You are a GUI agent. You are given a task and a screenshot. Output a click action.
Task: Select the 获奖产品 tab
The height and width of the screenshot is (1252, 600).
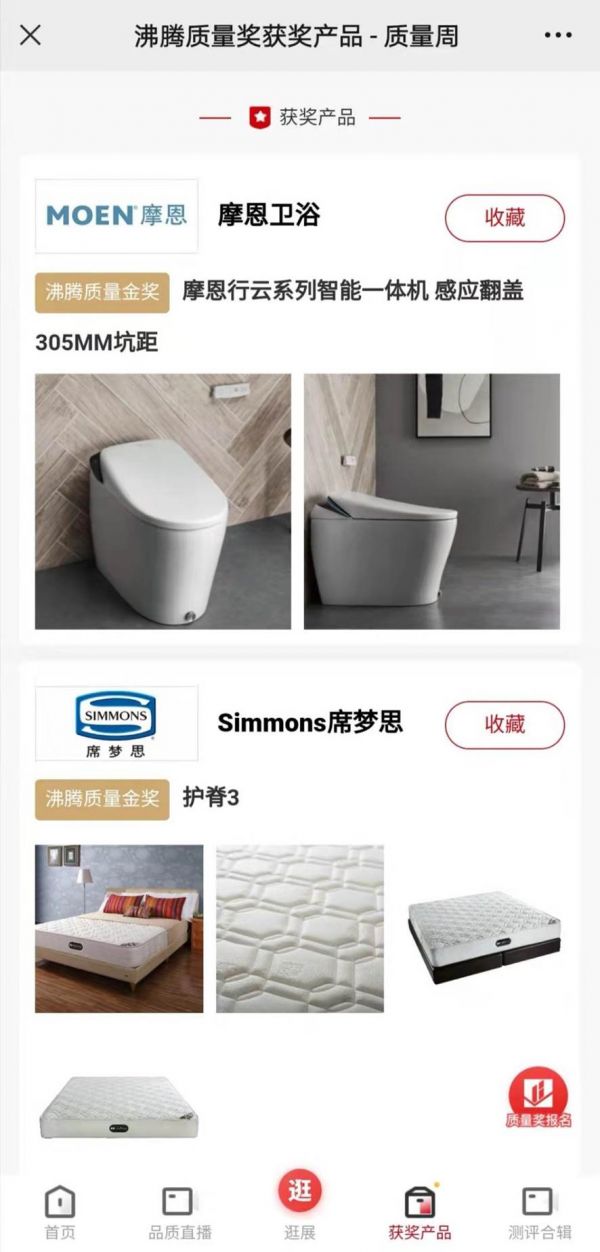pyautogui.click(x=420, y=1211)
